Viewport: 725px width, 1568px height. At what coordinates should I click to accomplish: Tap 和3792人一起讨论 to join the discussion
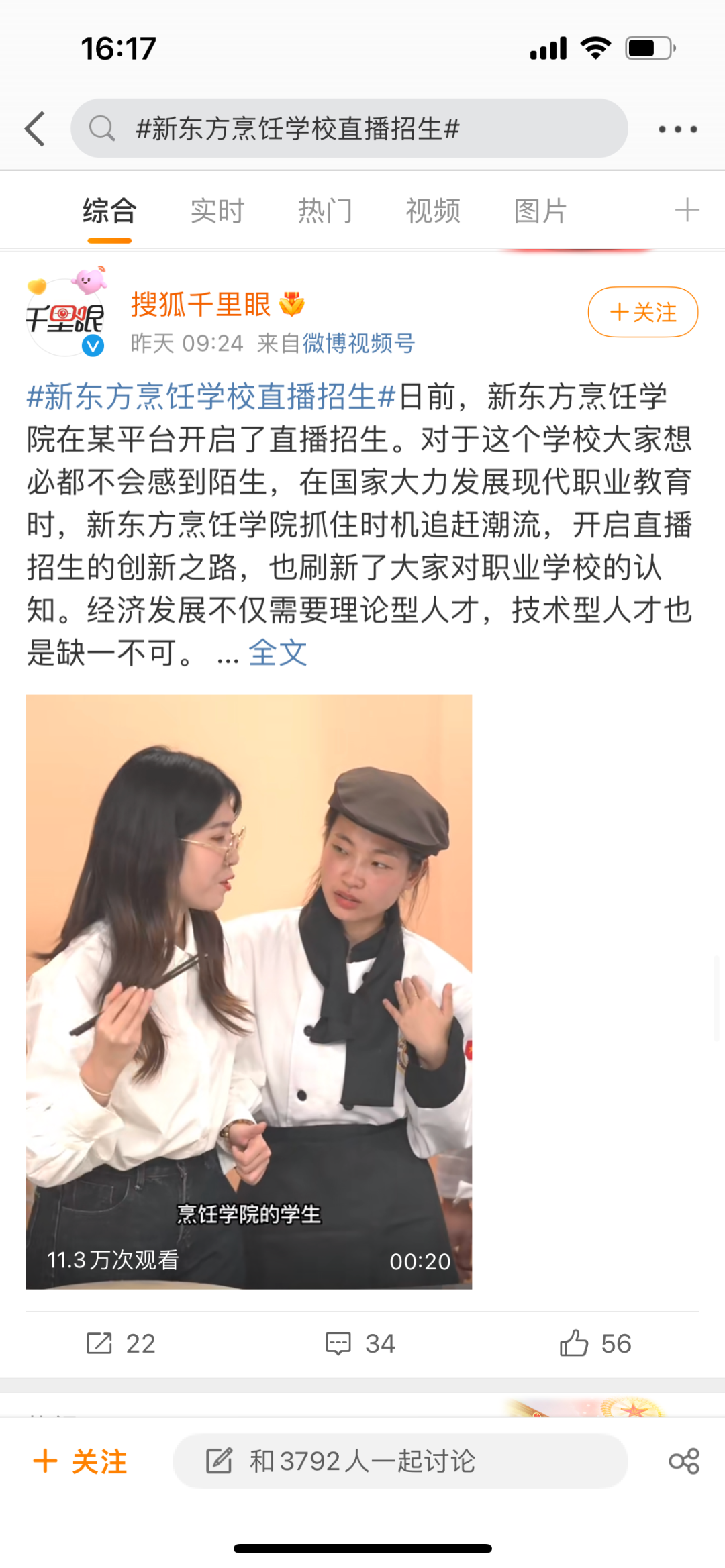pos(400,1461)
